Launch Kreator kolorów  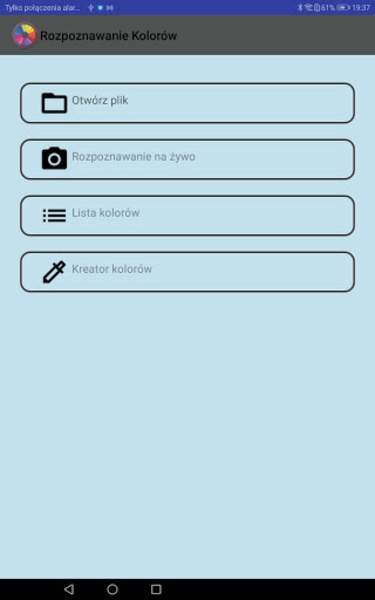click(187, 272)
